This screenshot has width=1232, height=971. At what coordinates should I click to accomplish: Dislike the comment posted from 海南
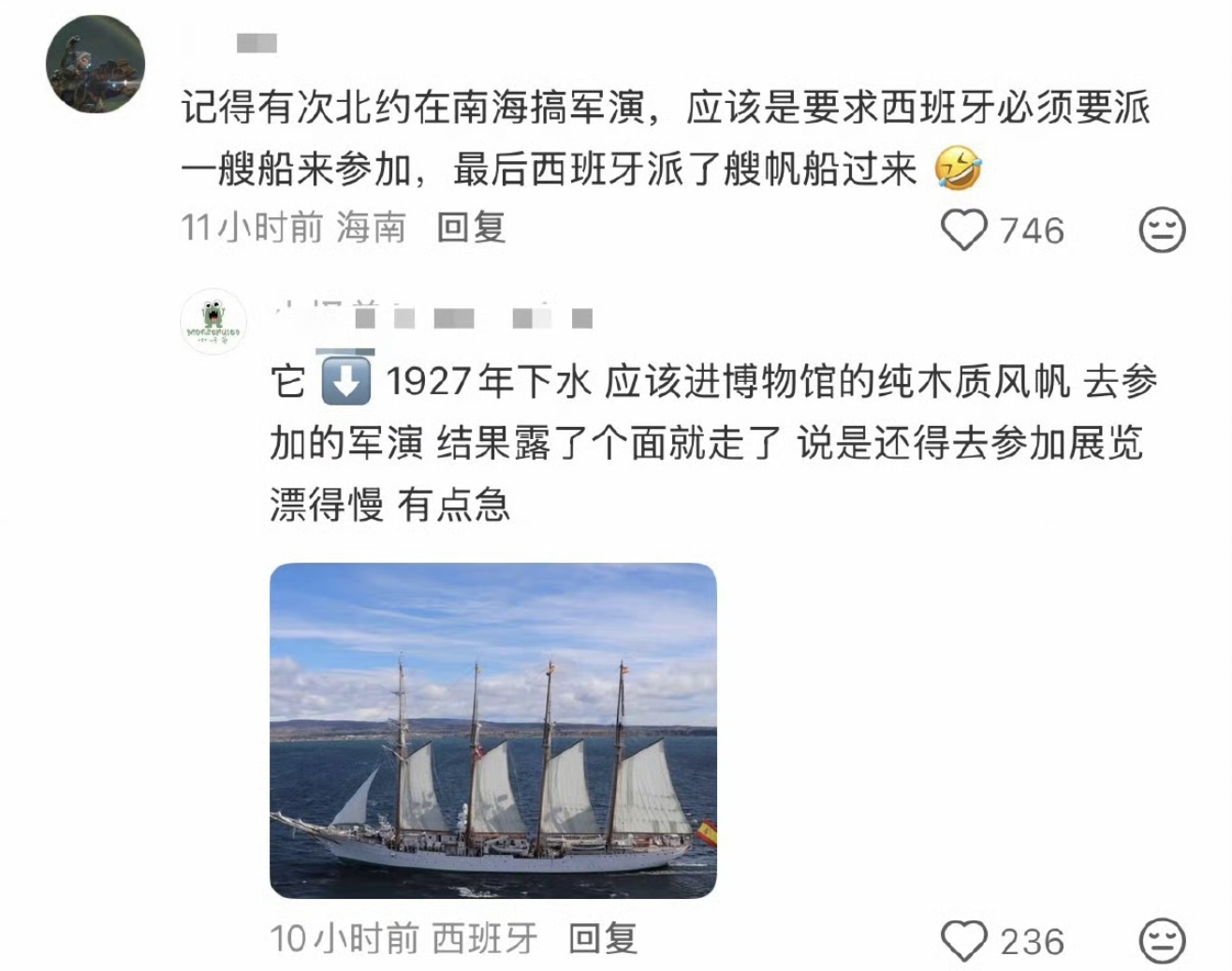coord(1162,230)
